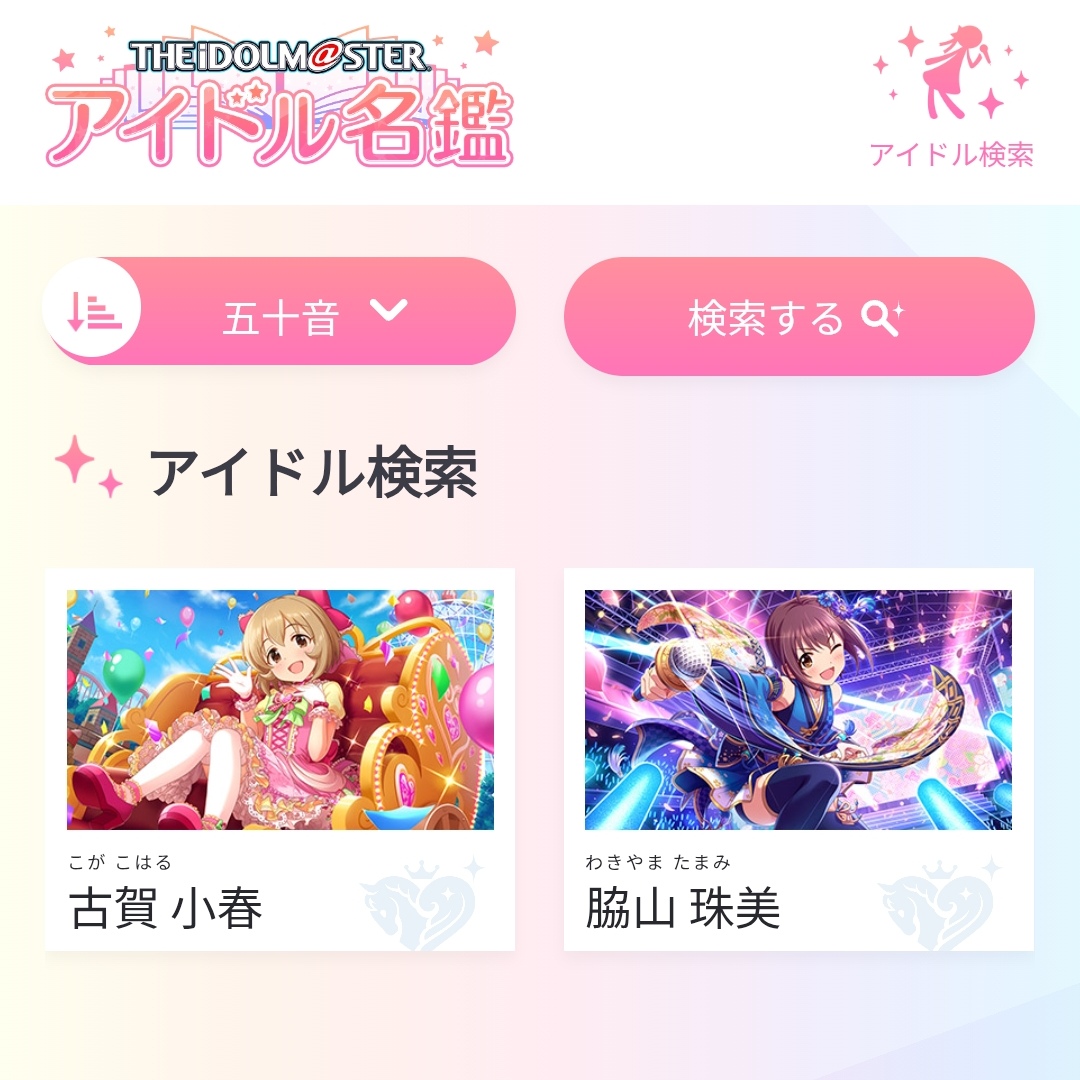This screenshot has width=1080, height=1080.
Task: Tap the 検索する button
Action: point(798,317)
